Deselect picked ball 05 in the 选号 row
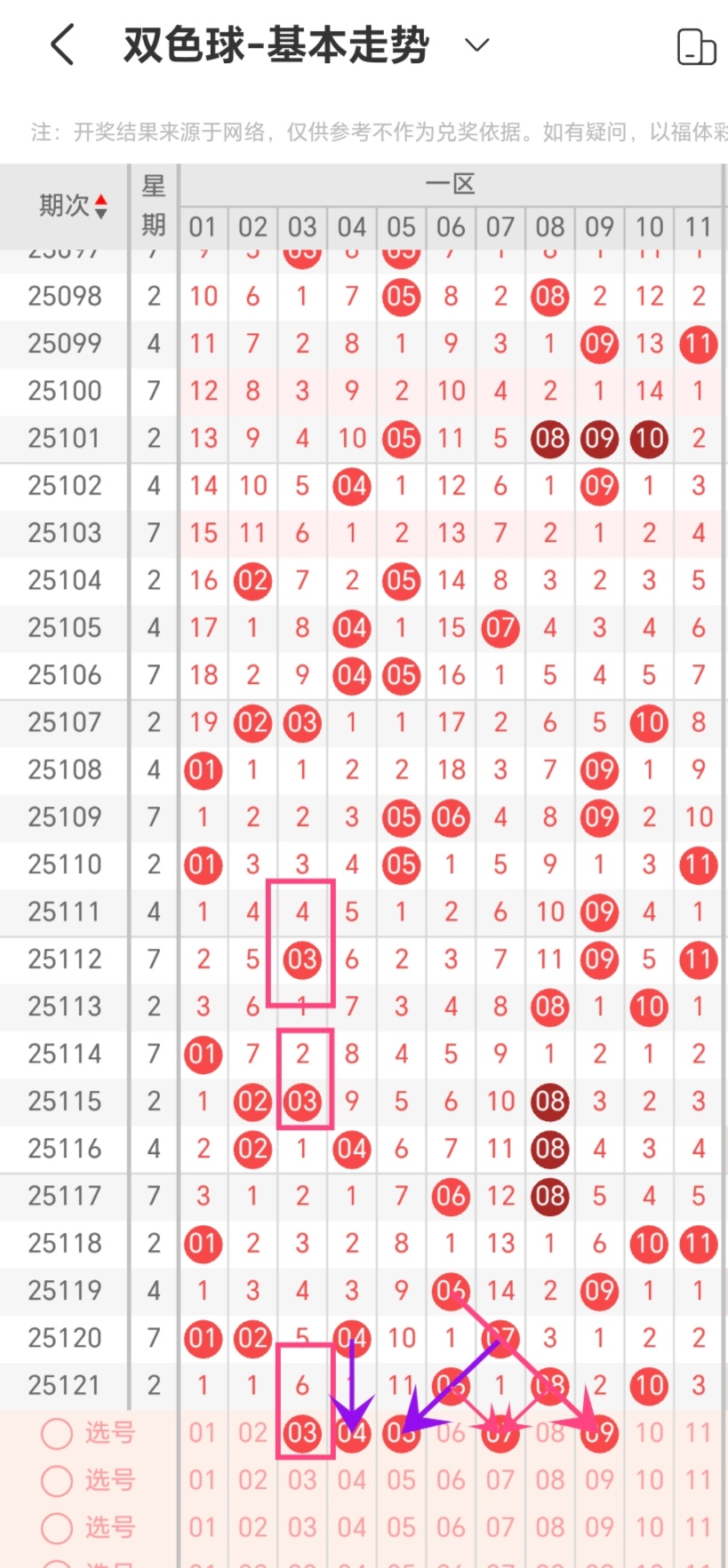The image size is (728, 1568). [x=401, y=1432]
